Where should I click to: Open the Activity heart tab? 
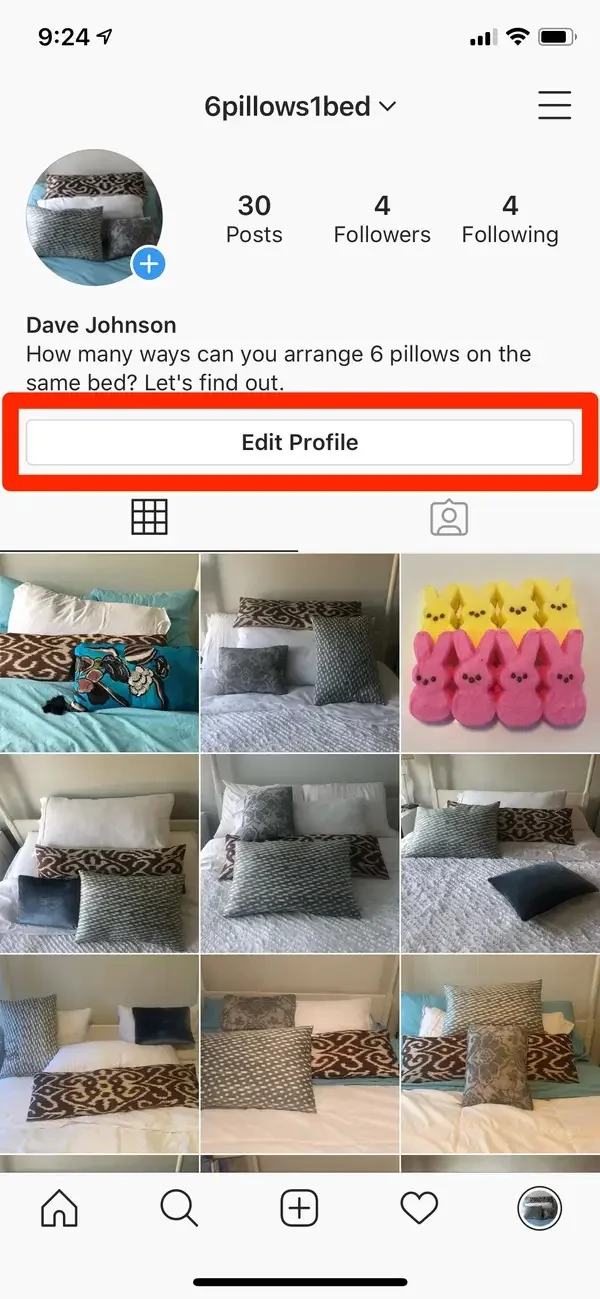tap(419, 1209)
